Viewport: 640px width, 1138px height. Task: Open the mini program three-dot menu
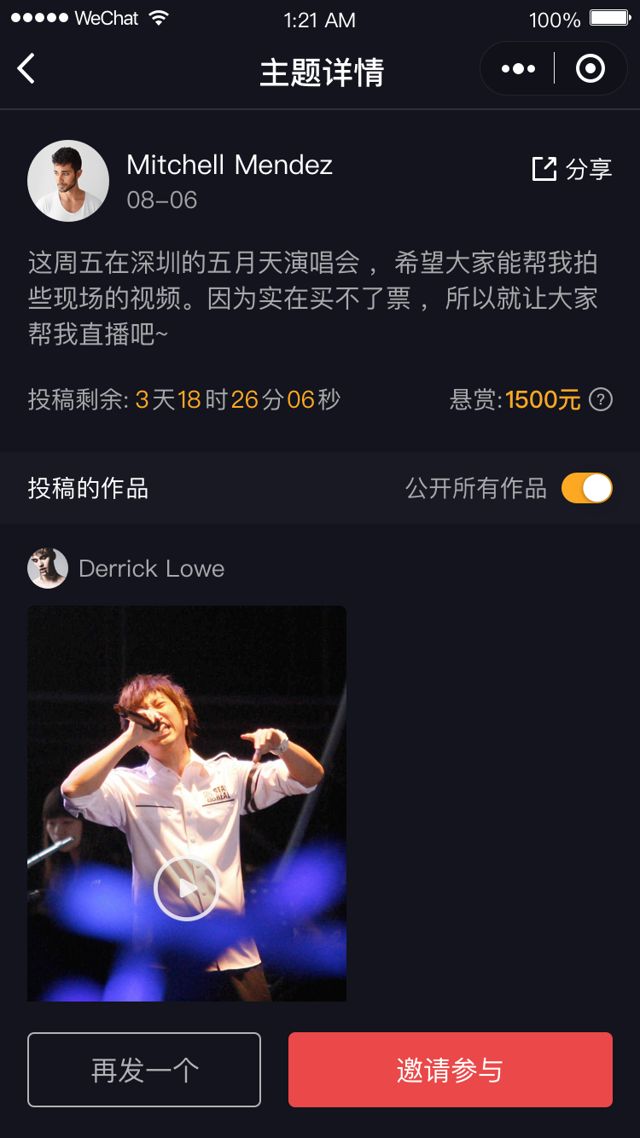tap(518, 69)
